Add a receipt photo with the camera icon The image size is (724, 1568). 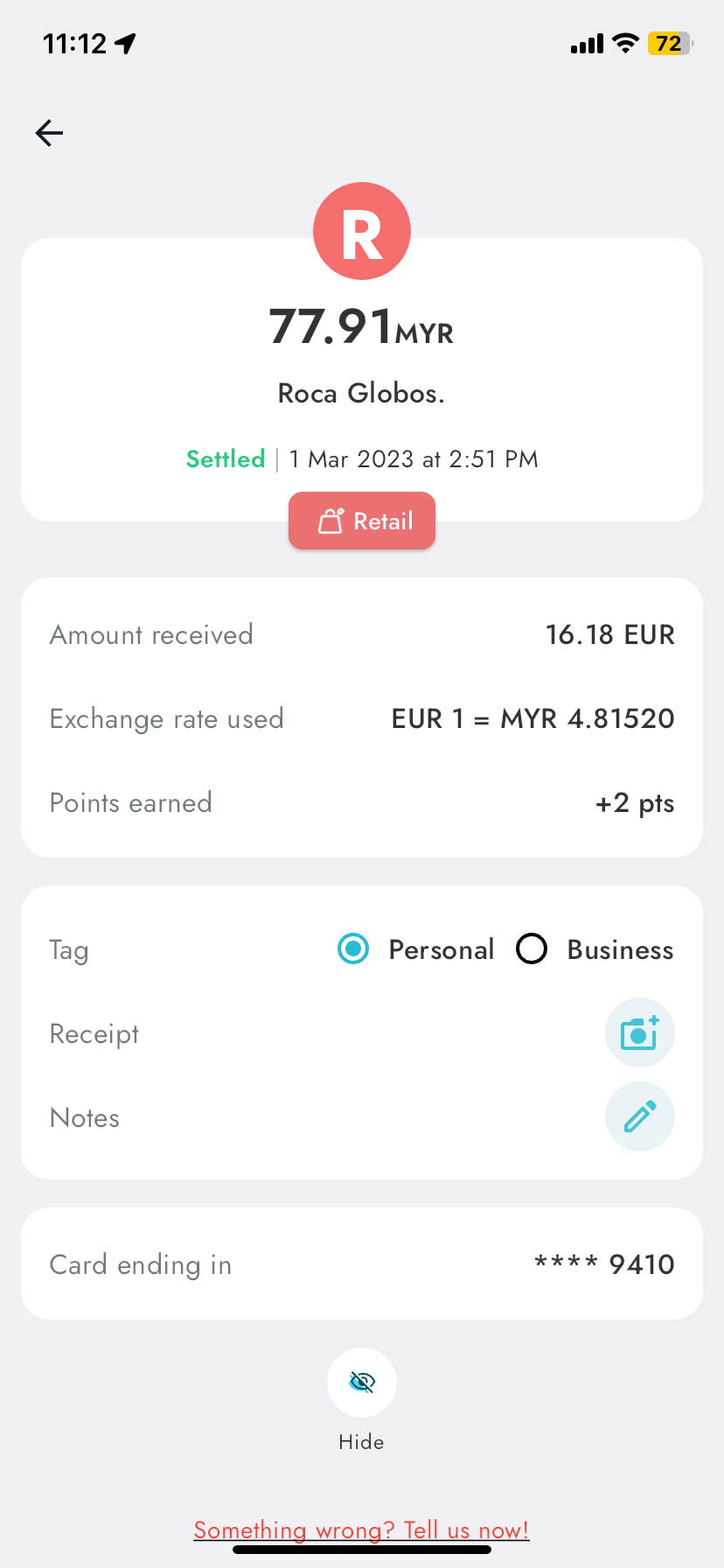(x=639, y=1033)
